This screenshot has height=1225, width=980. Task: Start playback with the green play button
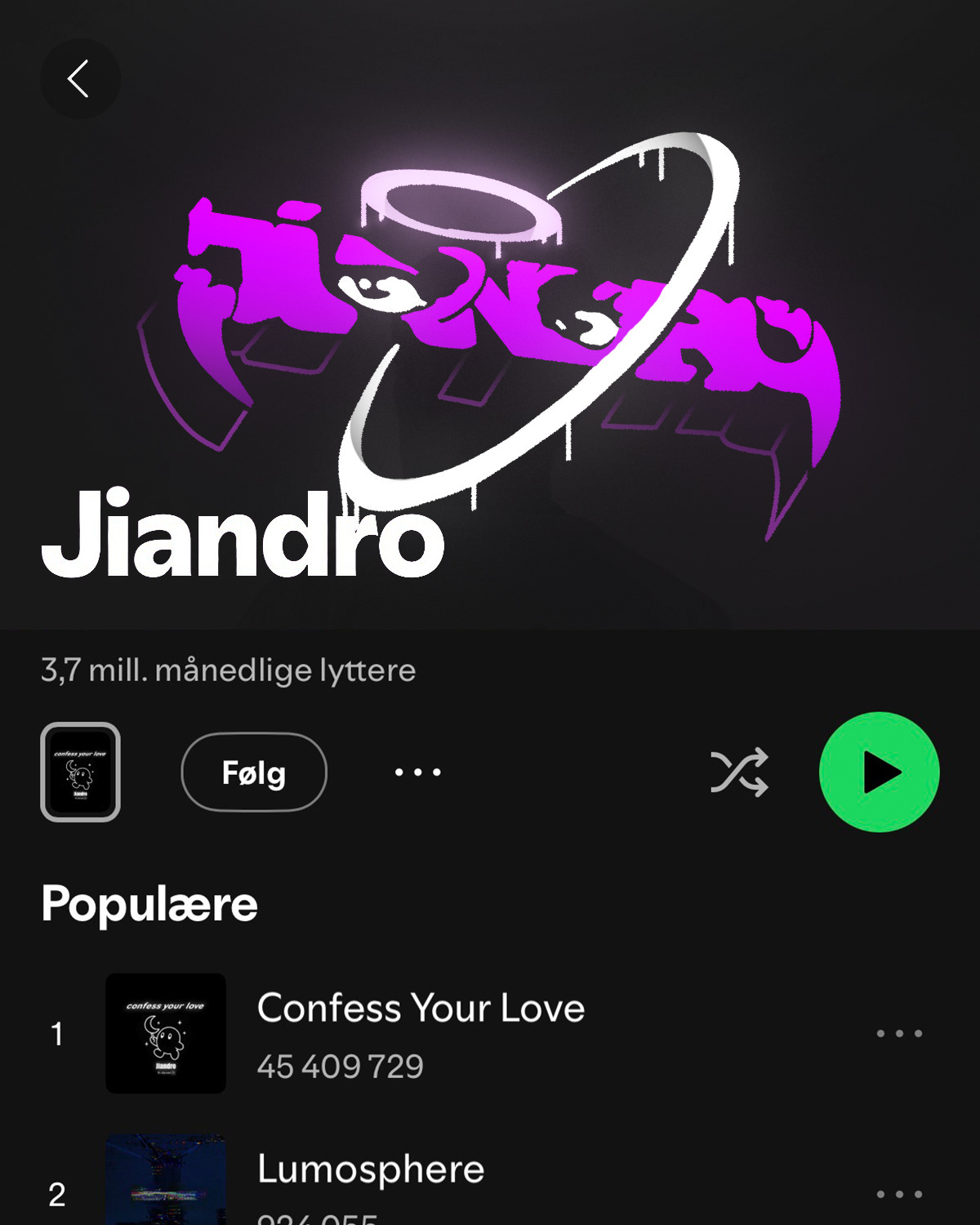pos(879,772)
